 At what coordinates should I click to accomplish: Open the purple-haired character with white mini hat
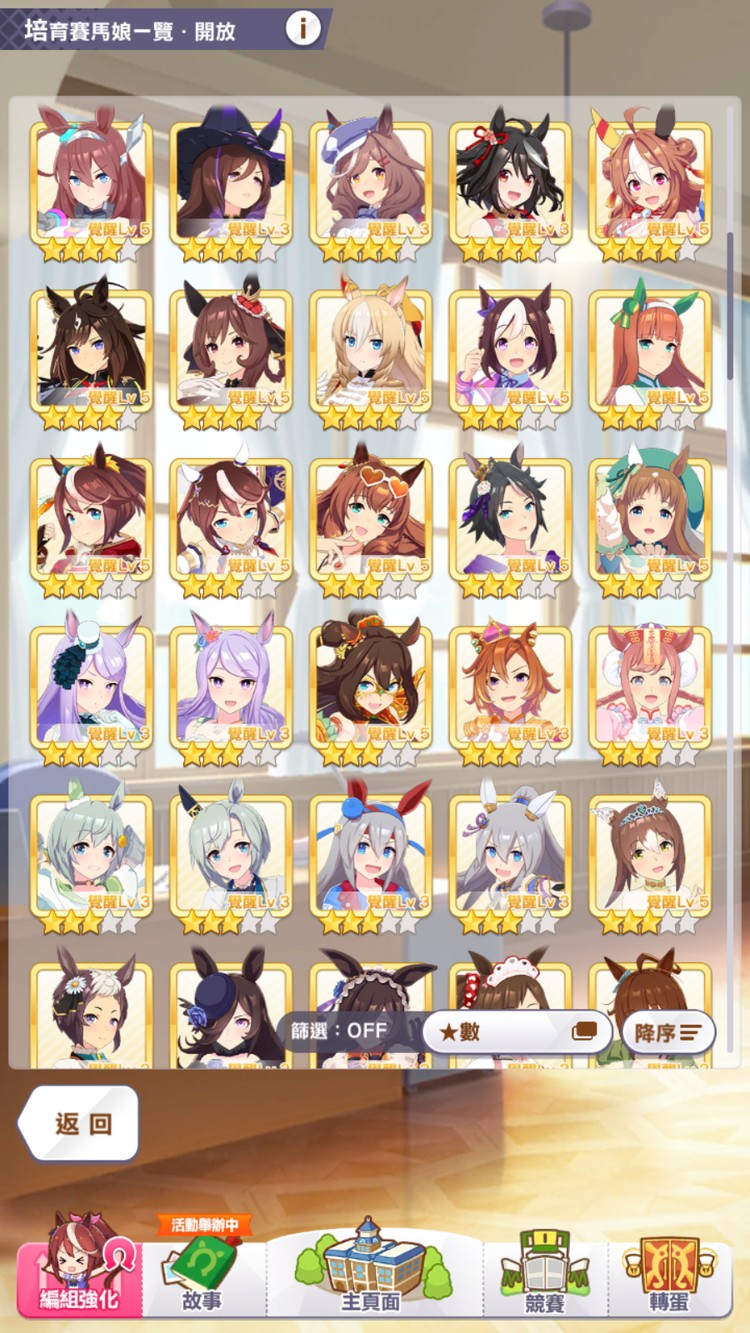click(91, 687)
